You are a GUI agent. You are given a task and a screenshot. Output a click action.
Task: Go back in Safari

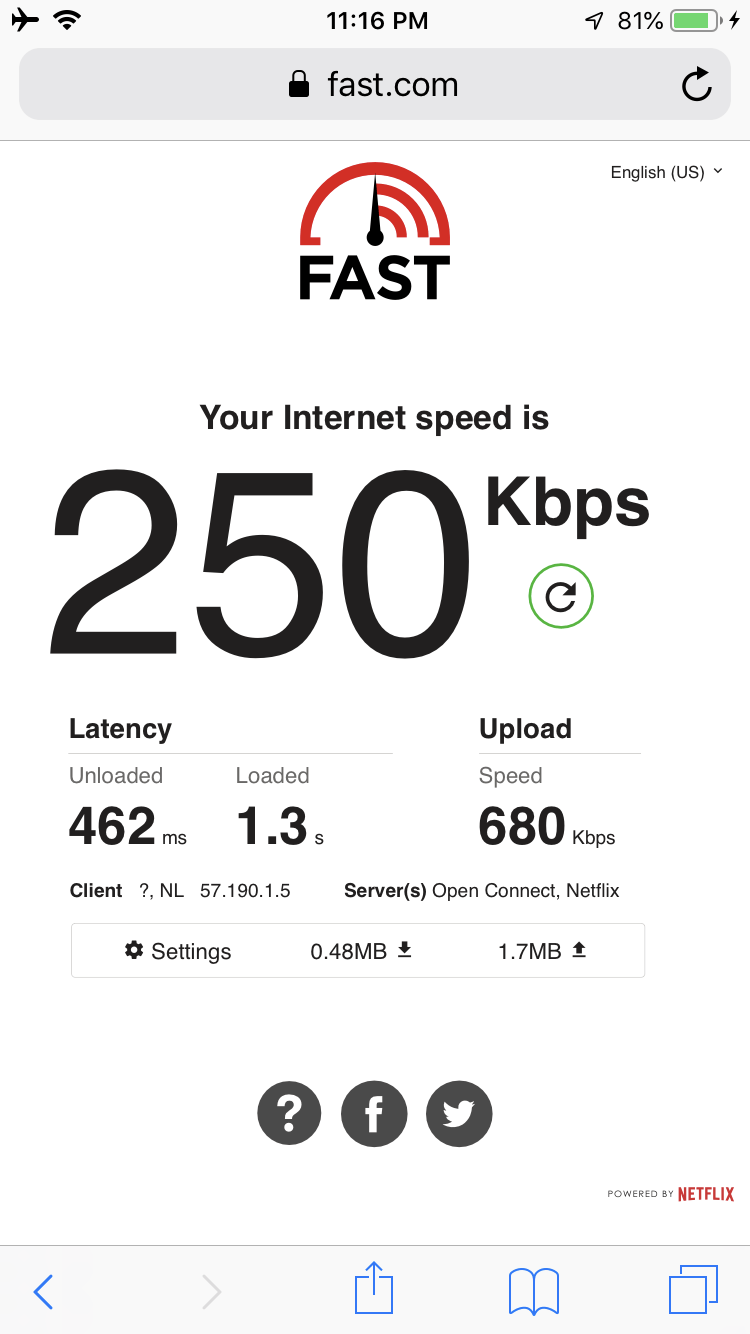click(43, 1291)
